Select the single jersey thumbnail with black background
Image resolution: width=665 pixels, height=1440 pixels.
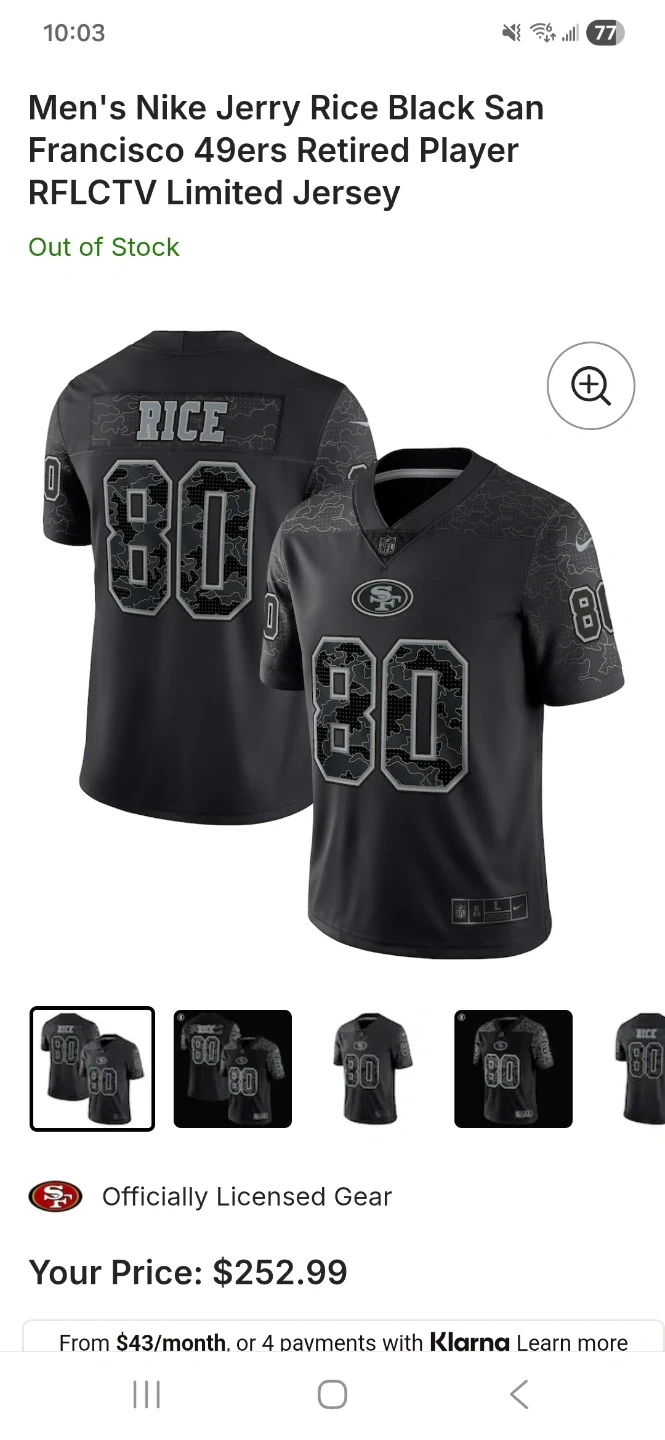513,1069
